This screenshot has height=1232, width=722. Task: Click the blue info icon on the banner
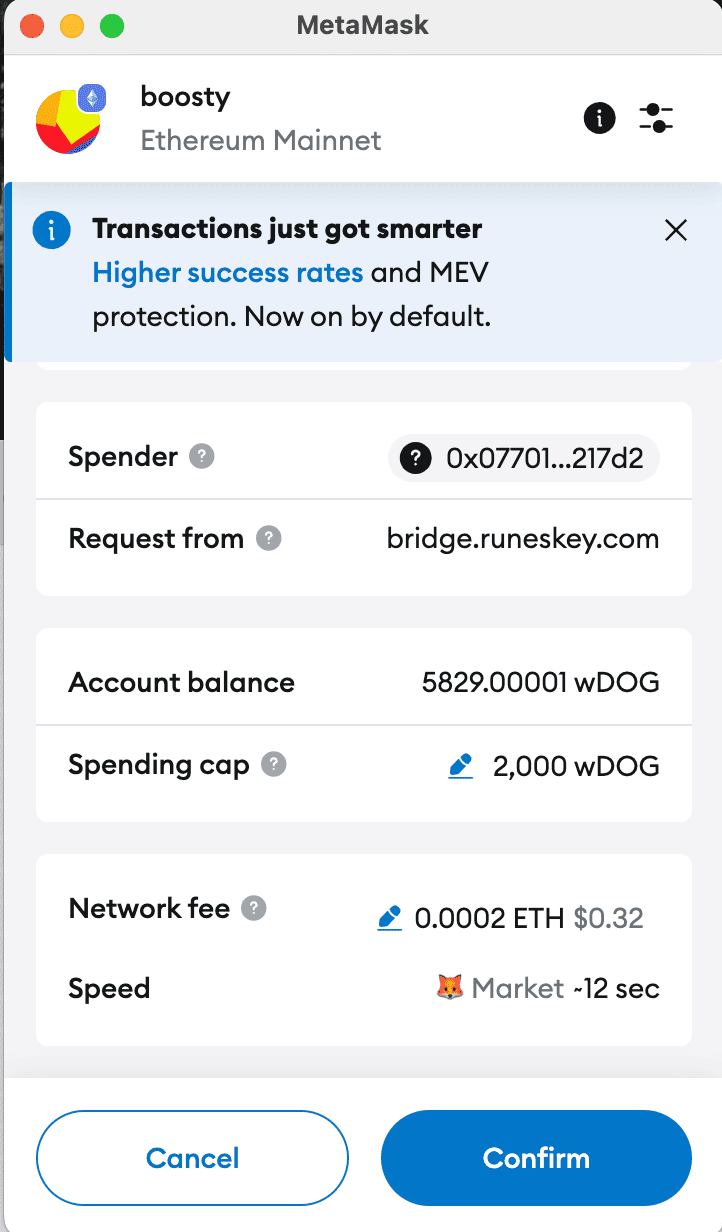[x=51, y=229]
